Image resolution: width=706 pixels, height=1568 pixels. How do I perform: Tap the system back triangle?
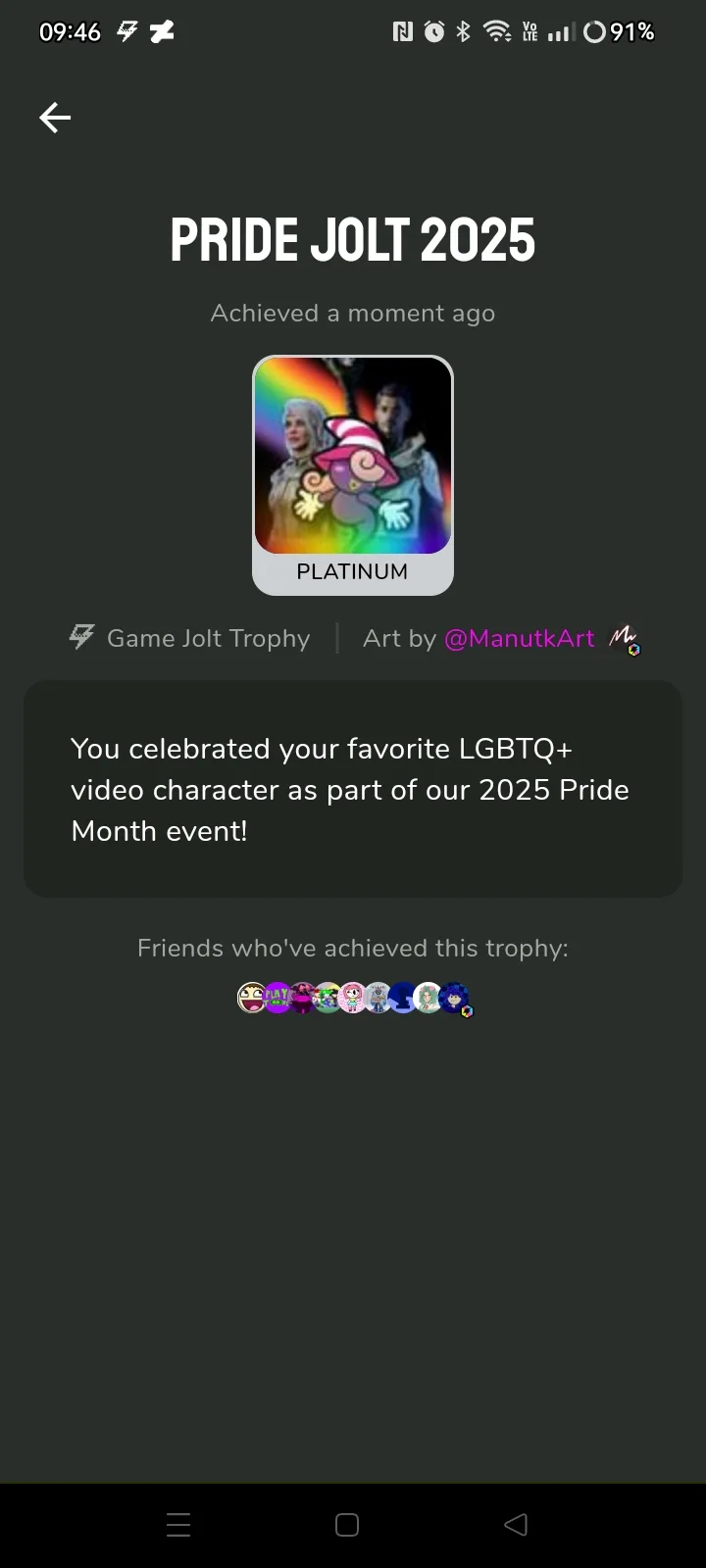click(x=516, y=1525)
